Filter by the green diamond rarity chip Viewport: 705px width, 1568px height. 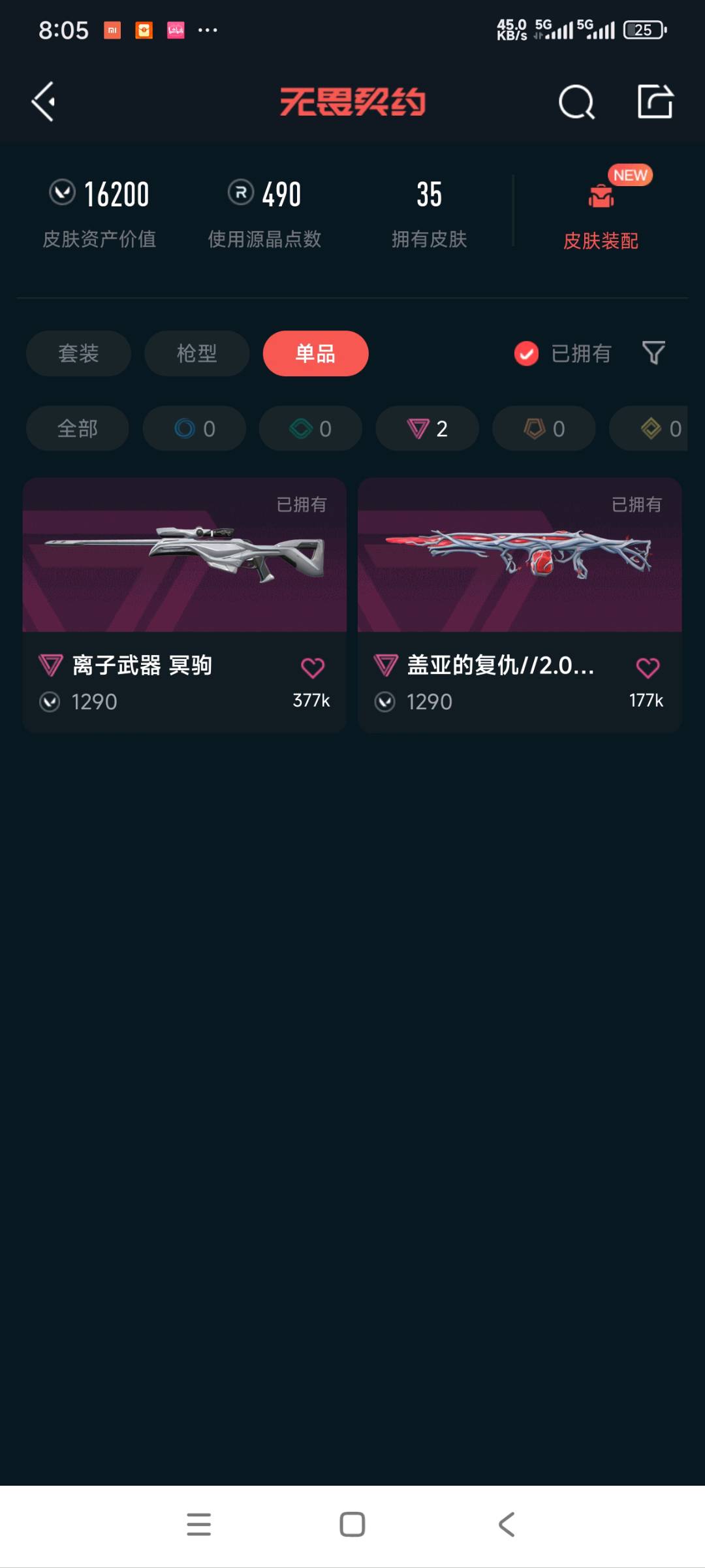310,428
